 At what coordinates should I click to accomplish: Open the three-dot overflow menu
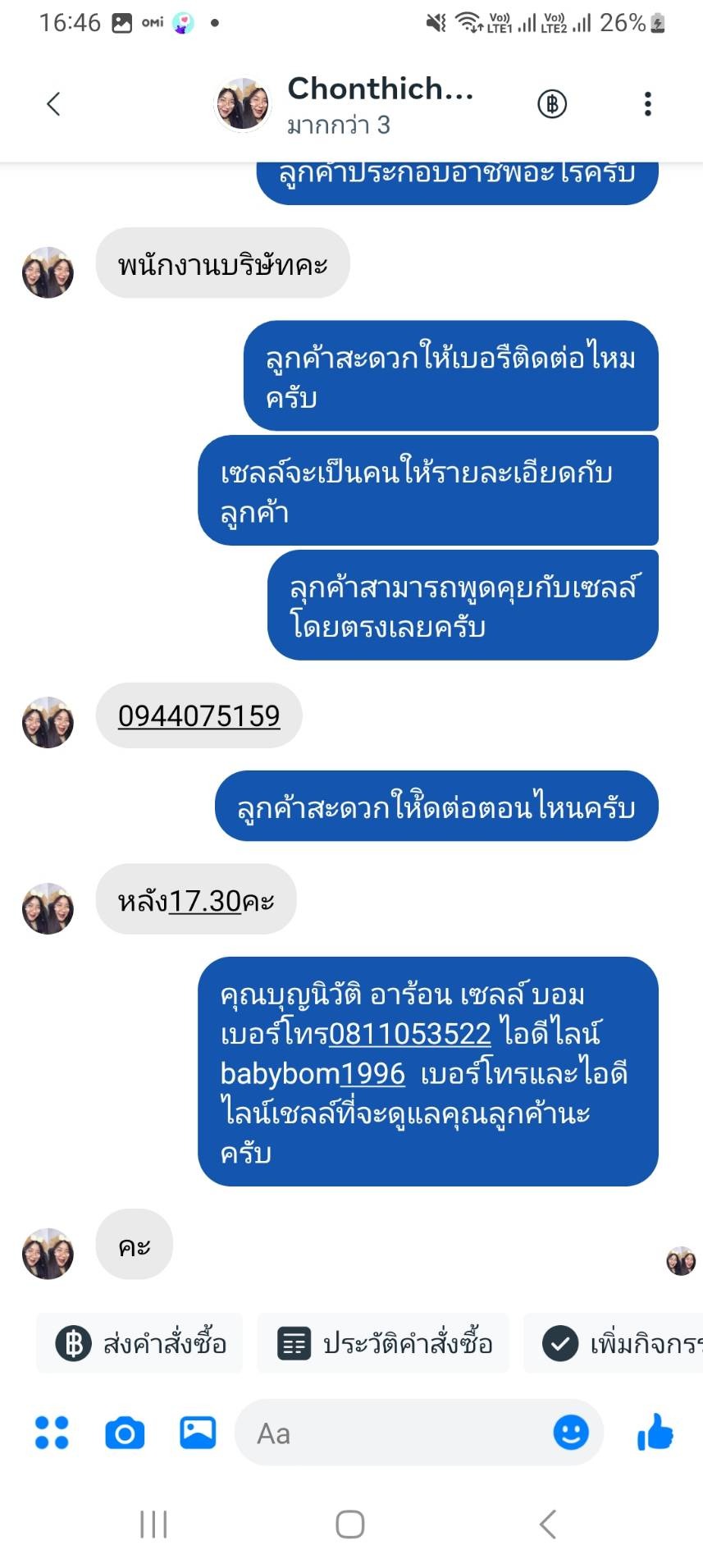pyautogui.click(x=648, y=104)
